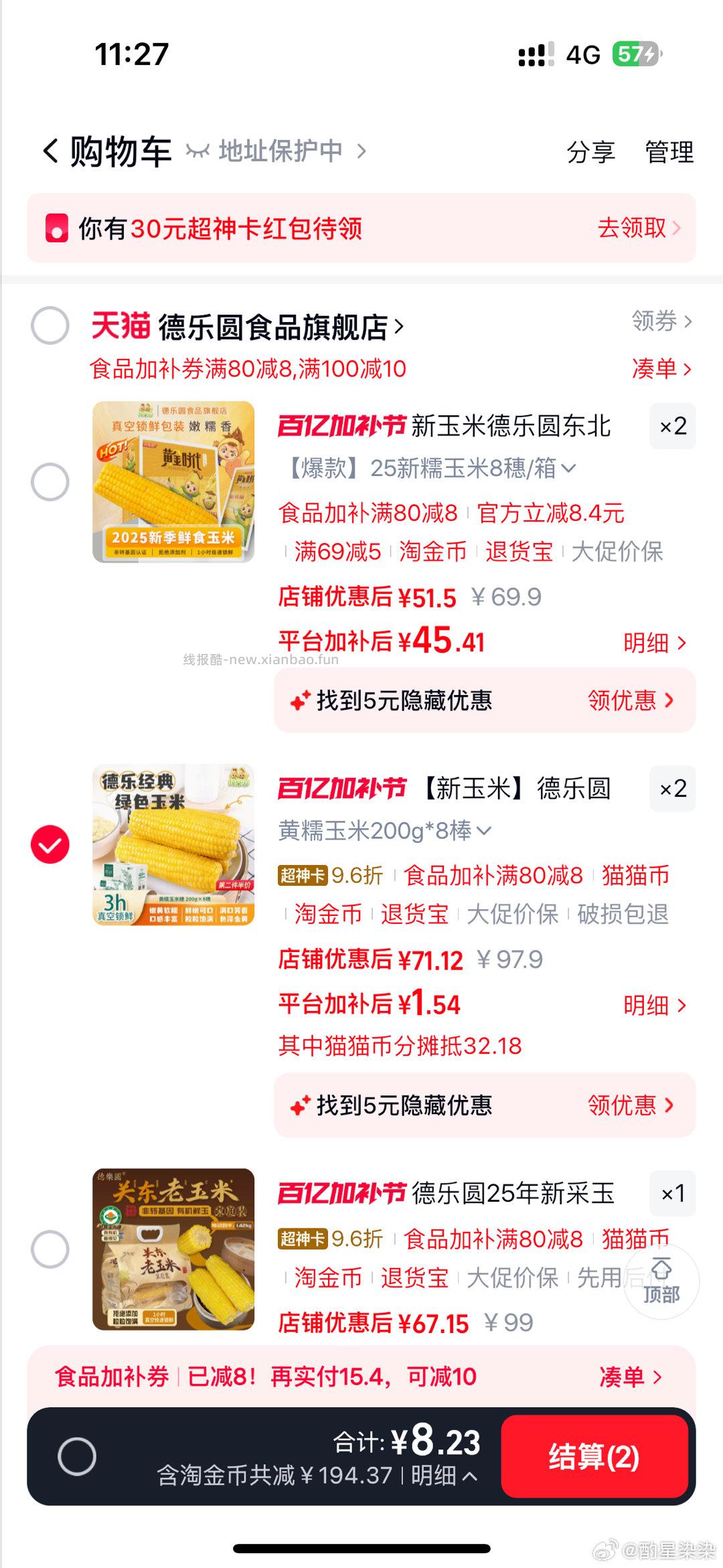Tap the address protection icon before 地址保护中
Image resolution: width=723 pixels, height=1568 pixels.
pos(198,150)
